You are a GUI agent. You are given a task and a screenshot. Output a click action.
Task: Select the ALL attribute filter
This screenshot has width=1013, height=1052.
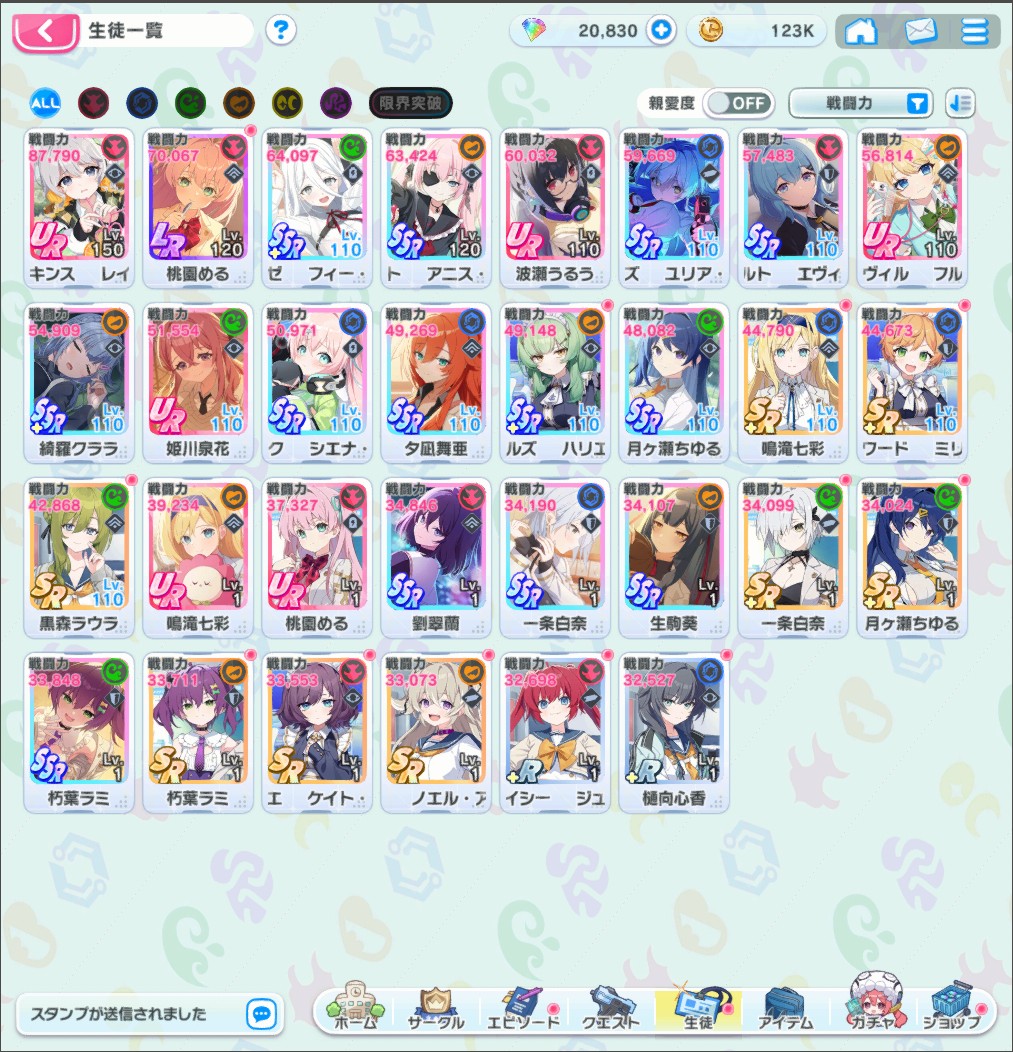(45, 102)
